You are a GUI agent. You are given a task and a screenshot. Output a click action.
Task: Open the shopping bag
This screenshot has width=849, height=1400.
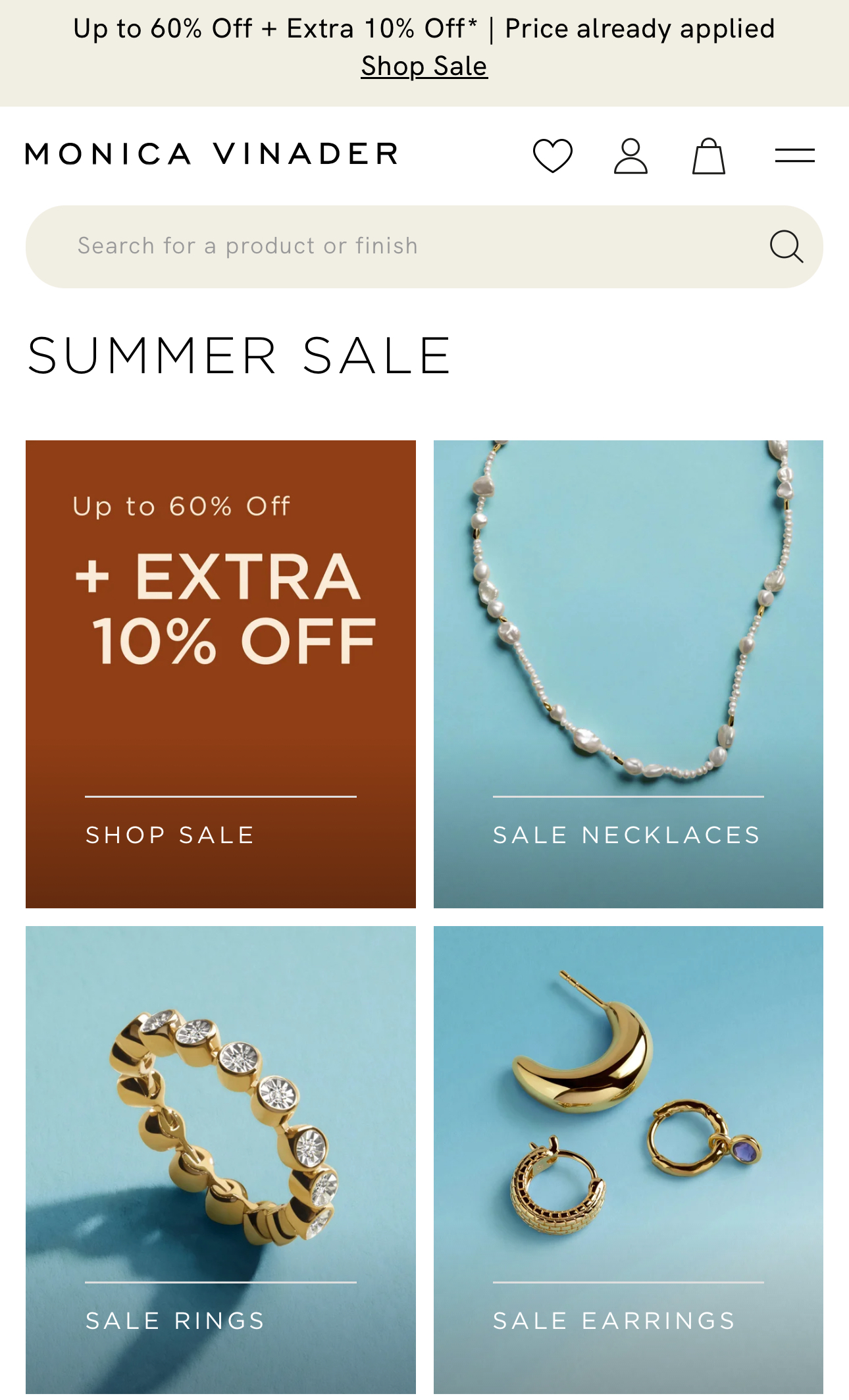click(x=708, y=156)
